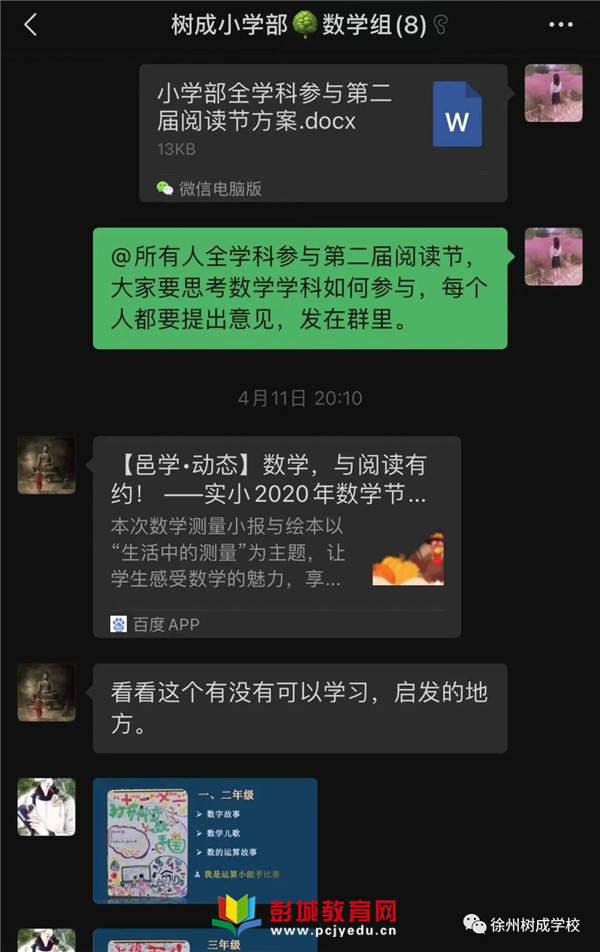600x952 pixels.
Task: Open the avatar next to the 邑学·动态 card
Action: pyautogui.click(x=46, y=466)
